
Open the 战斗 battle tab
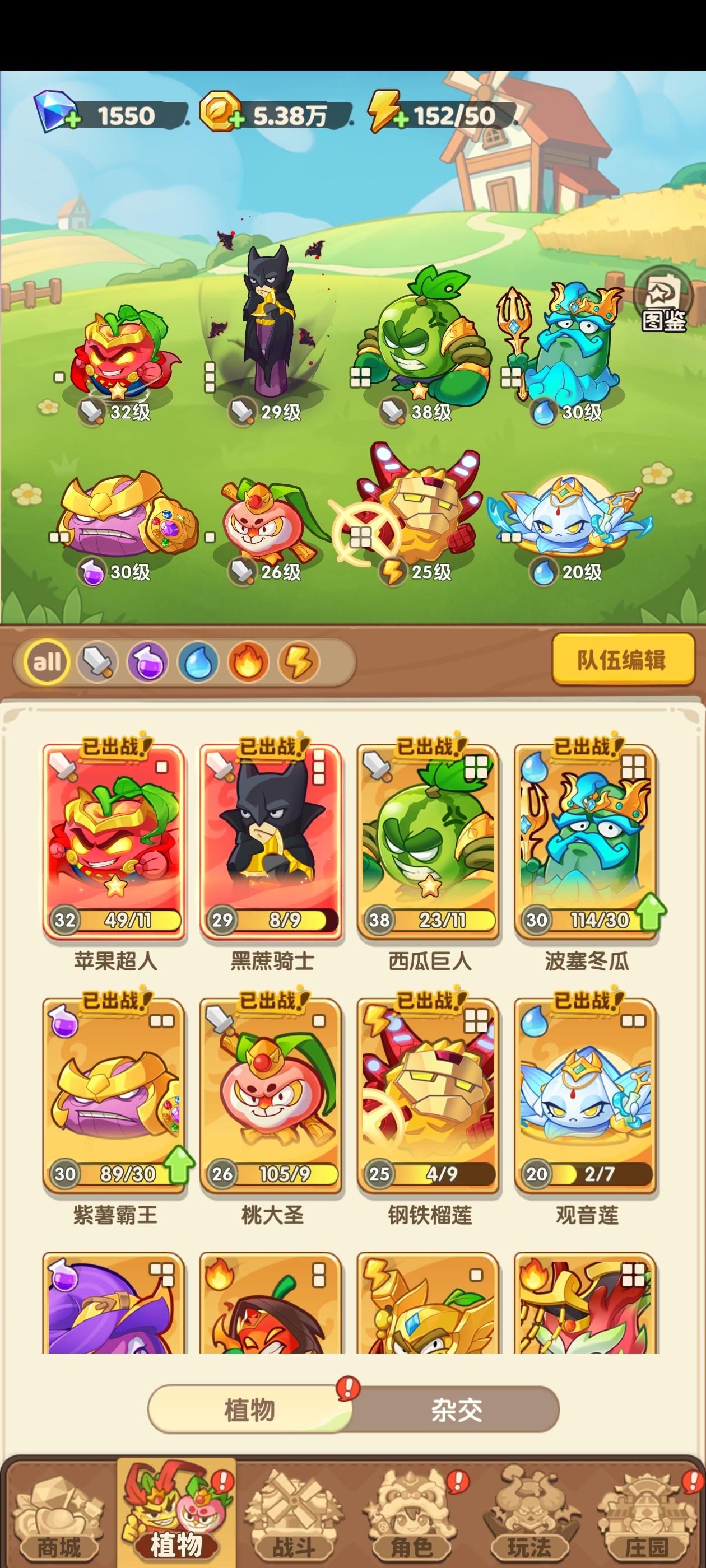(294, 1510)
